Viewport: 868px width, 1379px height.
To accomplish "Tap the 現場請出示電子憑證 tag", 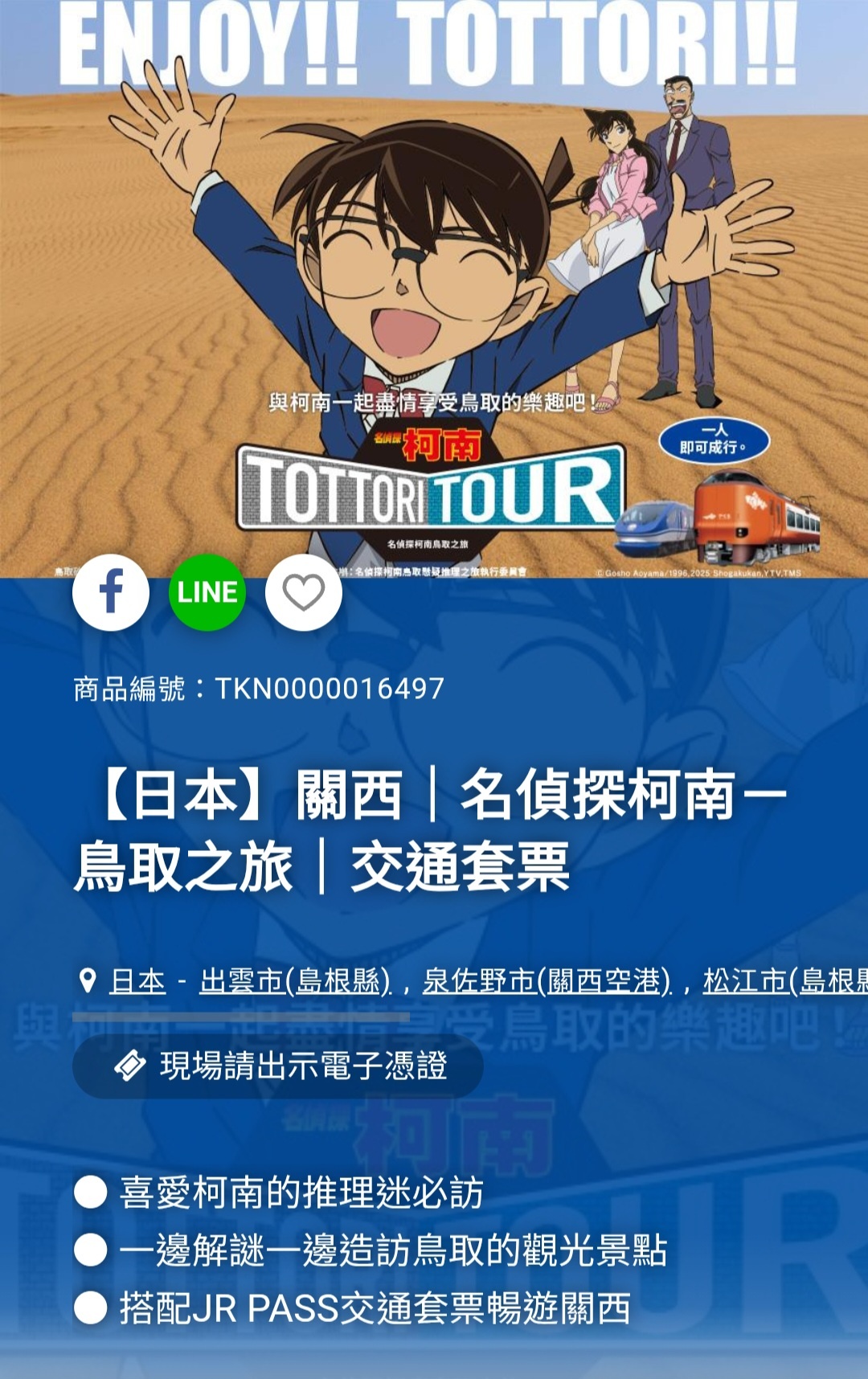I will [x=278, y=1066].
